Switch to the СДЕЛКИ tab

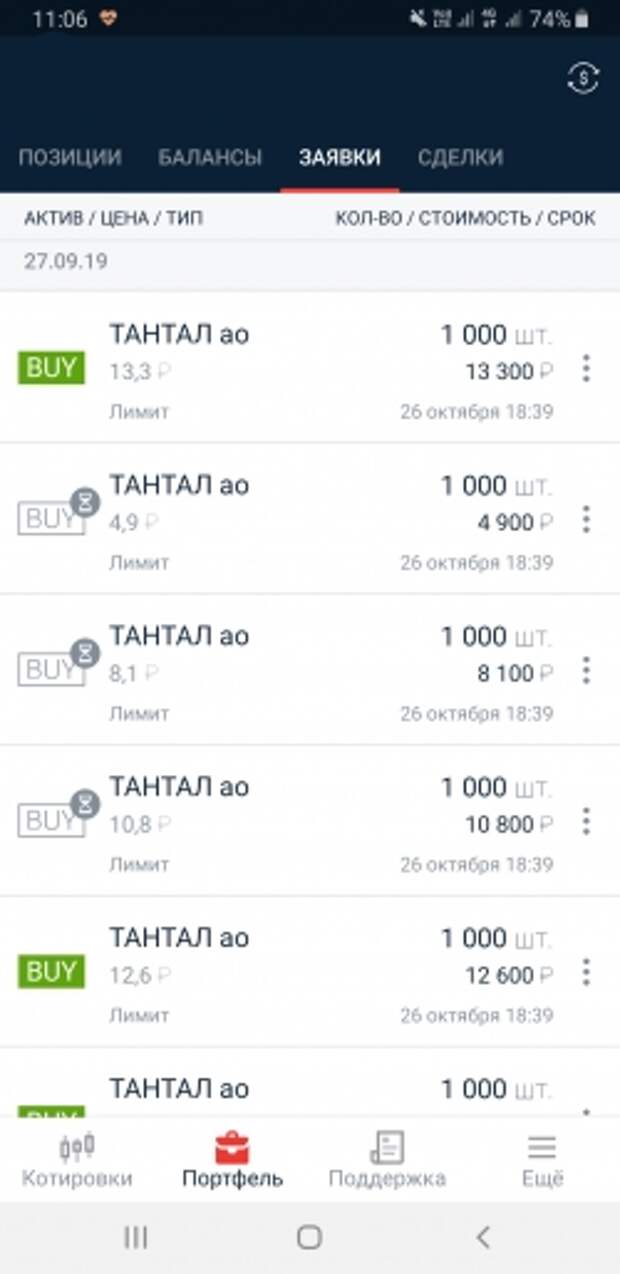tap(460, 157)
